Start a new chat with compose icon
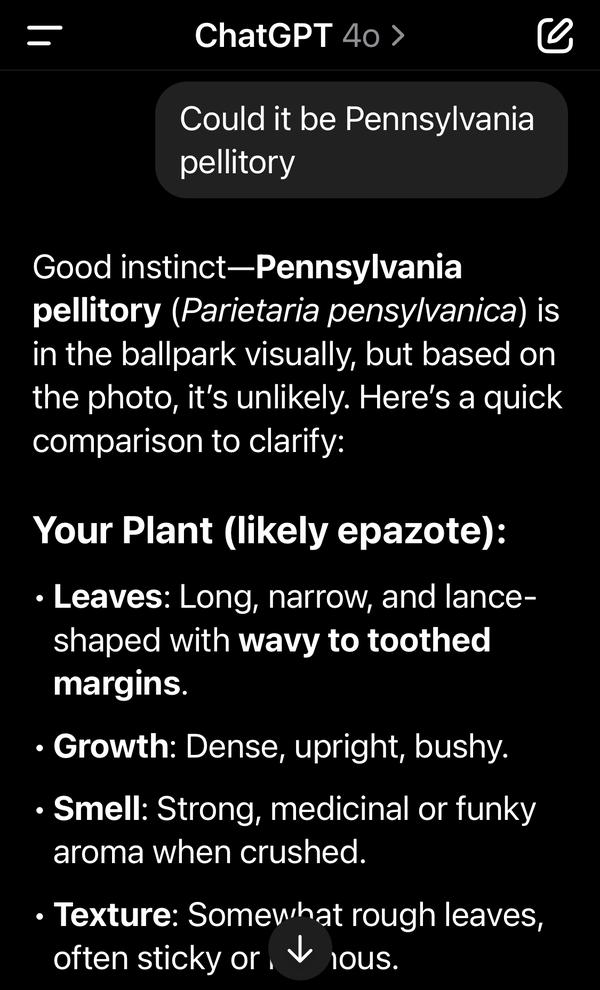The height and width of the screenshot is (990, 600). [x=555, y=35]
